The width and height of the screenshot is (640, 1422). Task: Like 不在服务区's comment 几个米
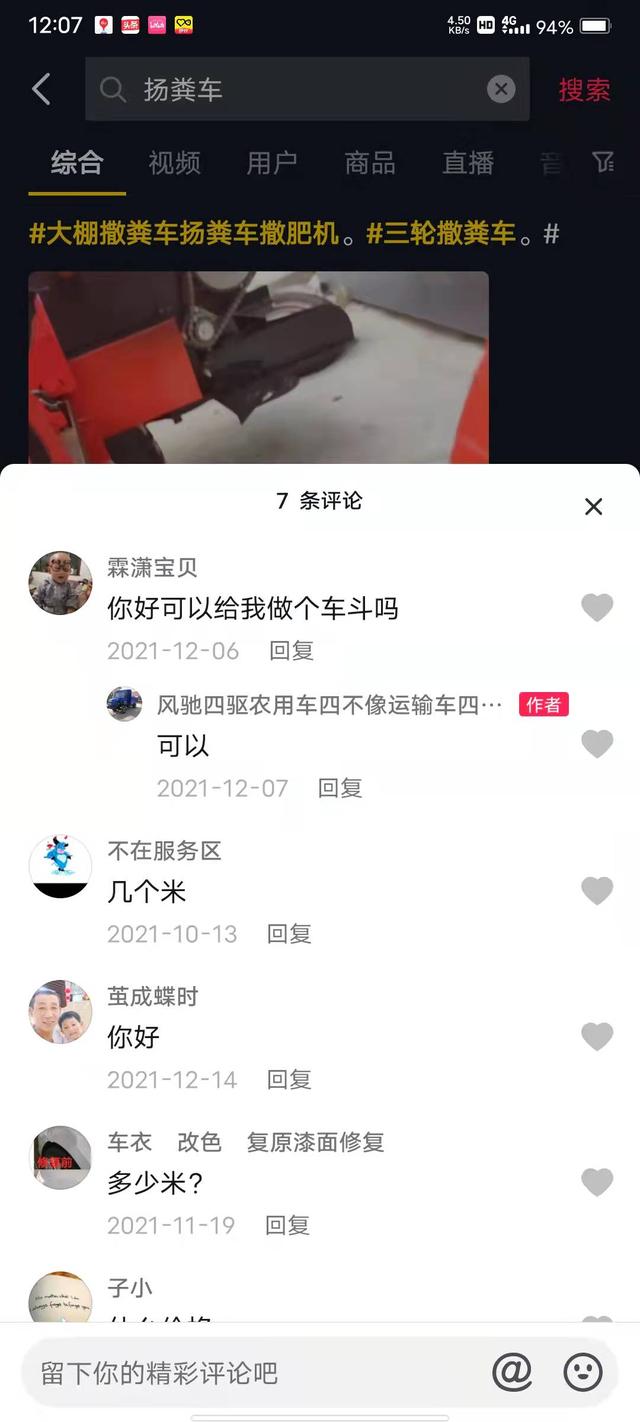click(597, 890)
